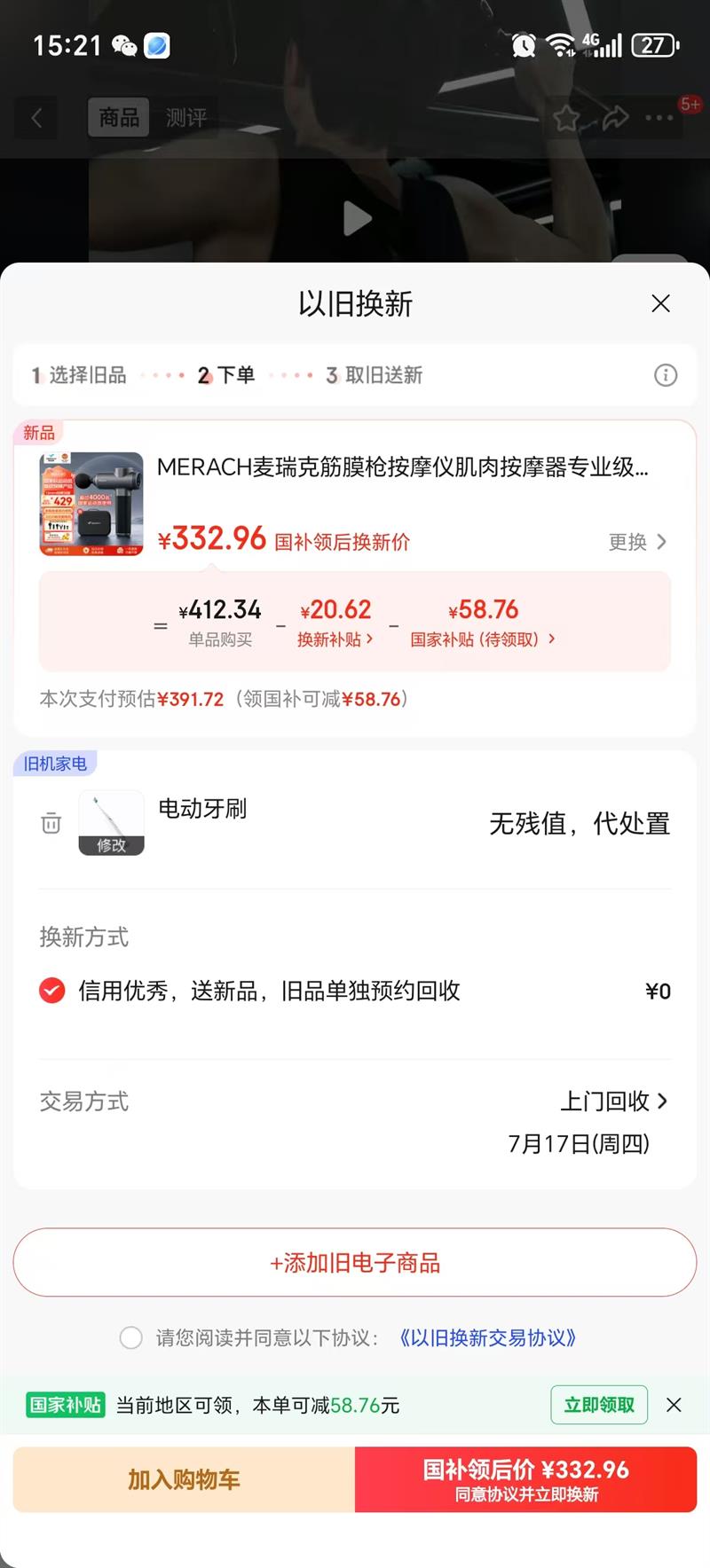The image size is (710, 1568).
Task: Open the MERACH product thumbnail
Action: coord(91,504)
